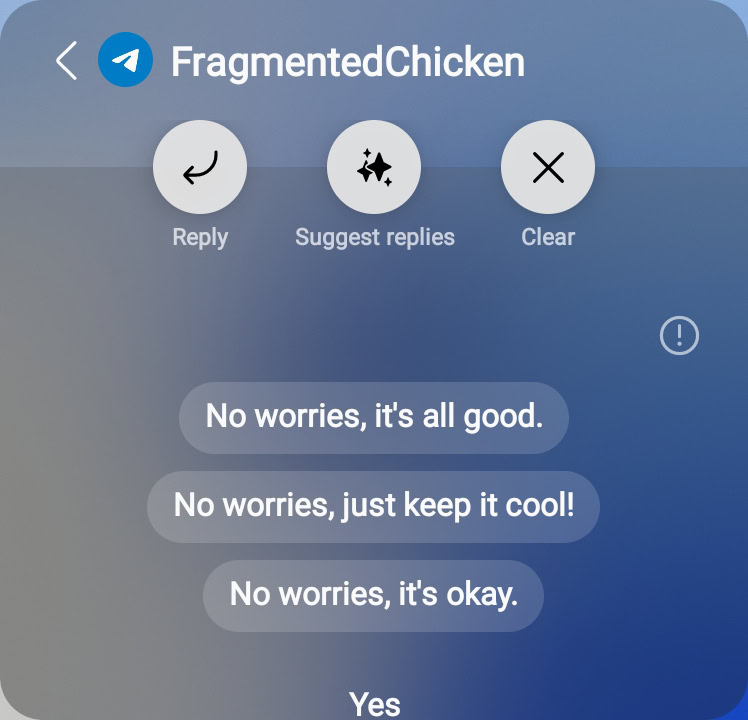
Task: Select "No worries, it's all good." reply
Action: click(x=374, y=418)
